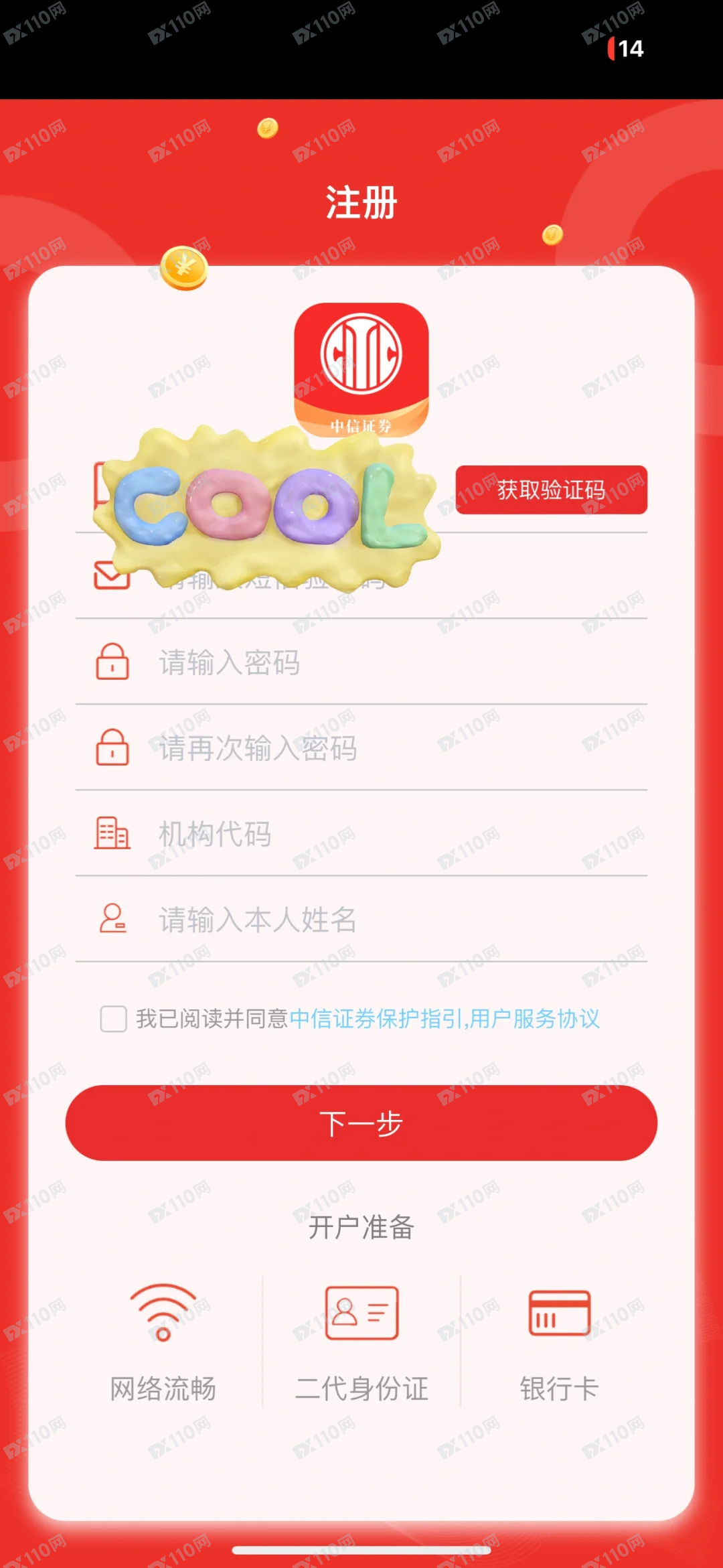Continue with the 下一步 button
723x1568 pixels.
point(361,1123)
